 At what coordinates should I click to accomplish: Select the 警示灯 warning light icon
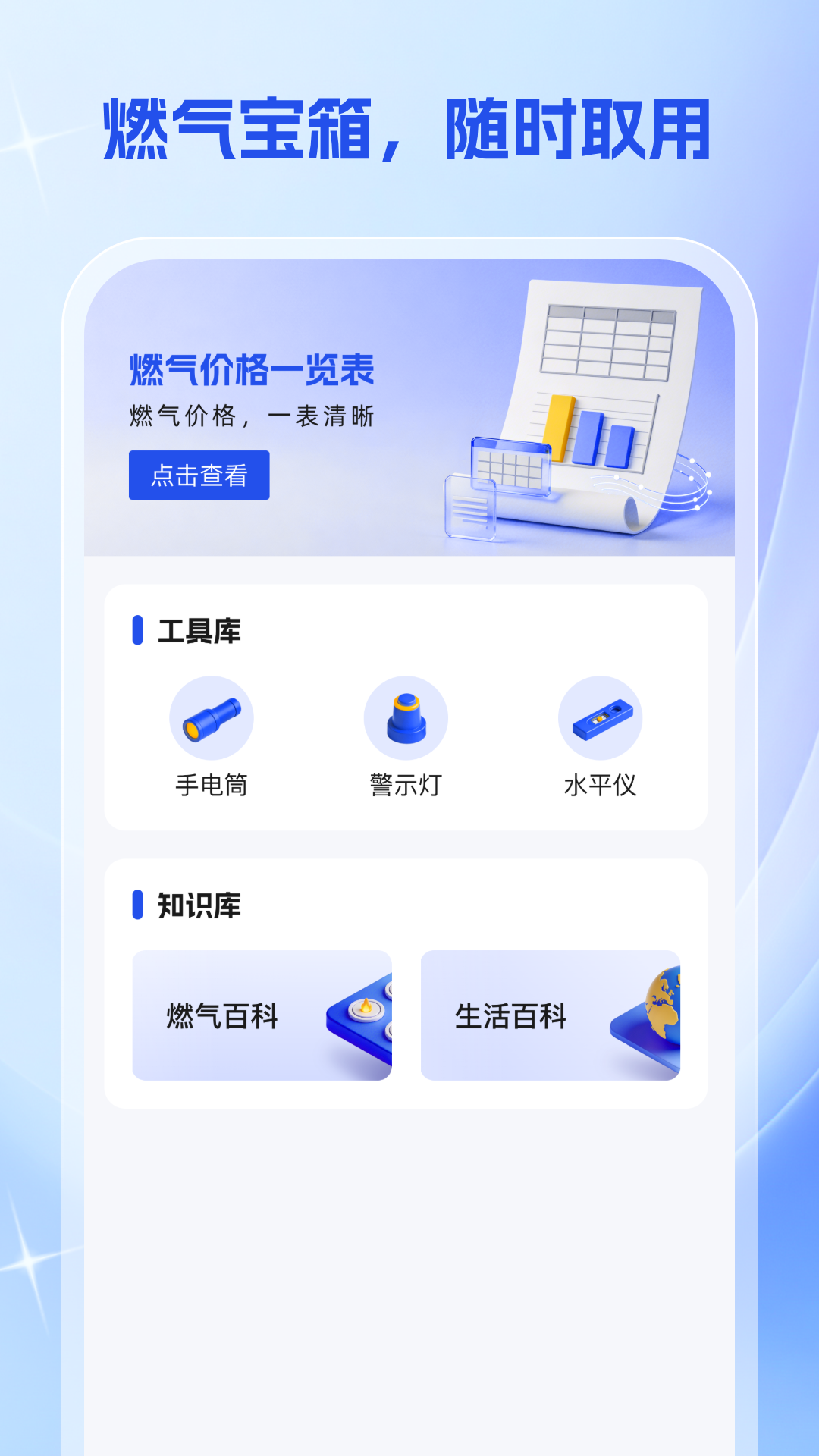coord(406,717)
